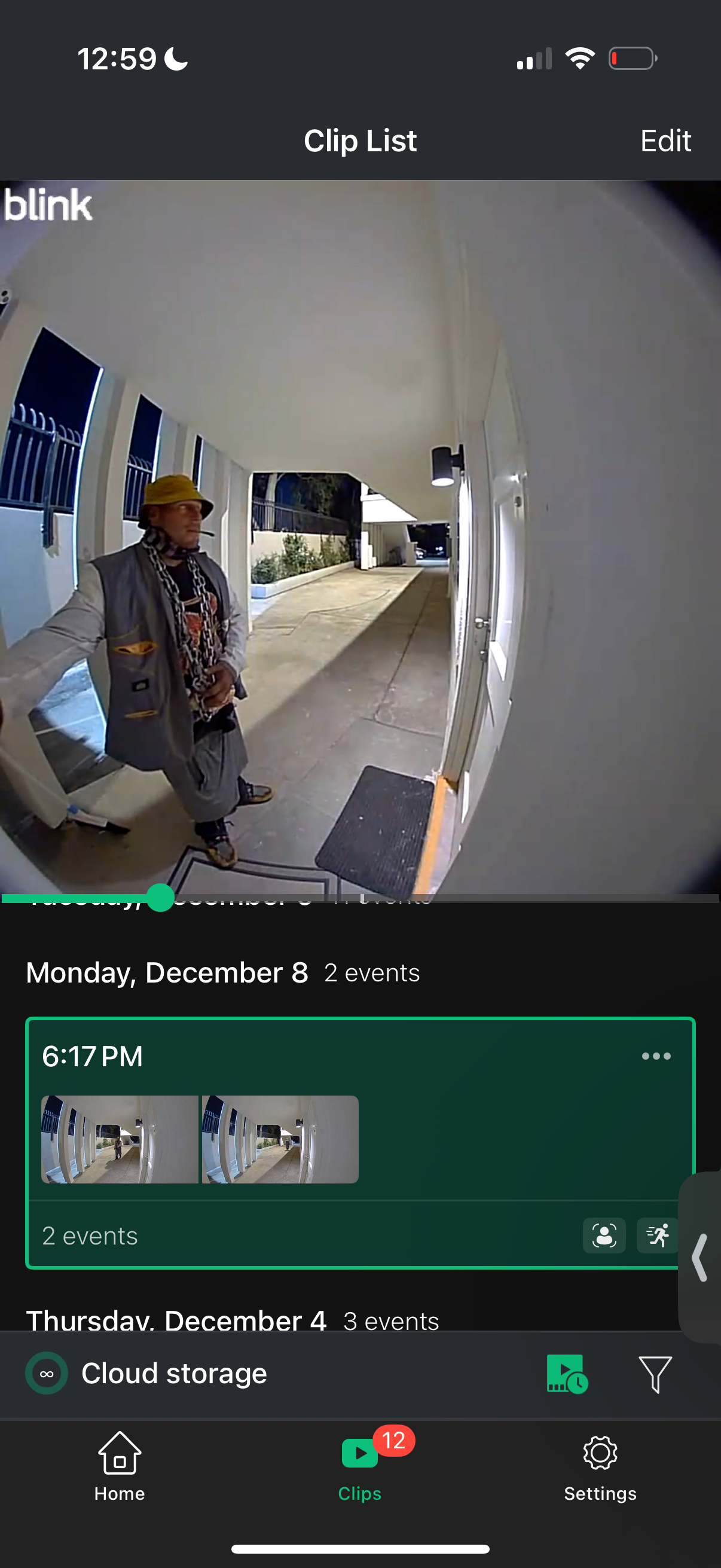The width and height of the screenshot is (721, 1568).
Task: Tap the person detection icon
Action: point(604,1236)
